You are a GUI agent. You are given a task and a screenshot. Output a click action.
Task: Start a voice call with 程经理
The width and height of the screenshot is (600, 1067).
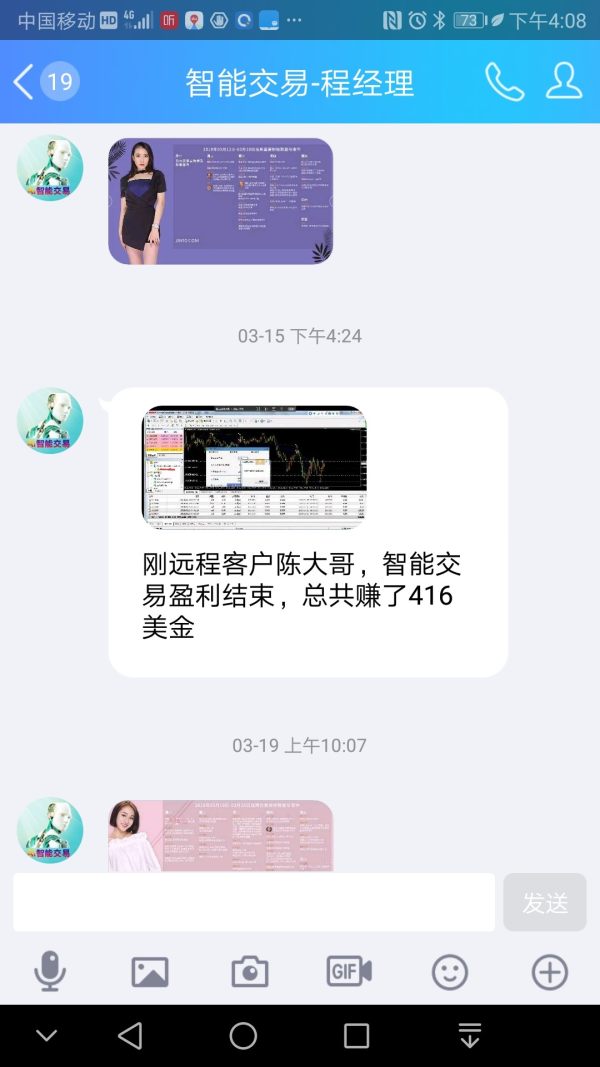point(504,82)
